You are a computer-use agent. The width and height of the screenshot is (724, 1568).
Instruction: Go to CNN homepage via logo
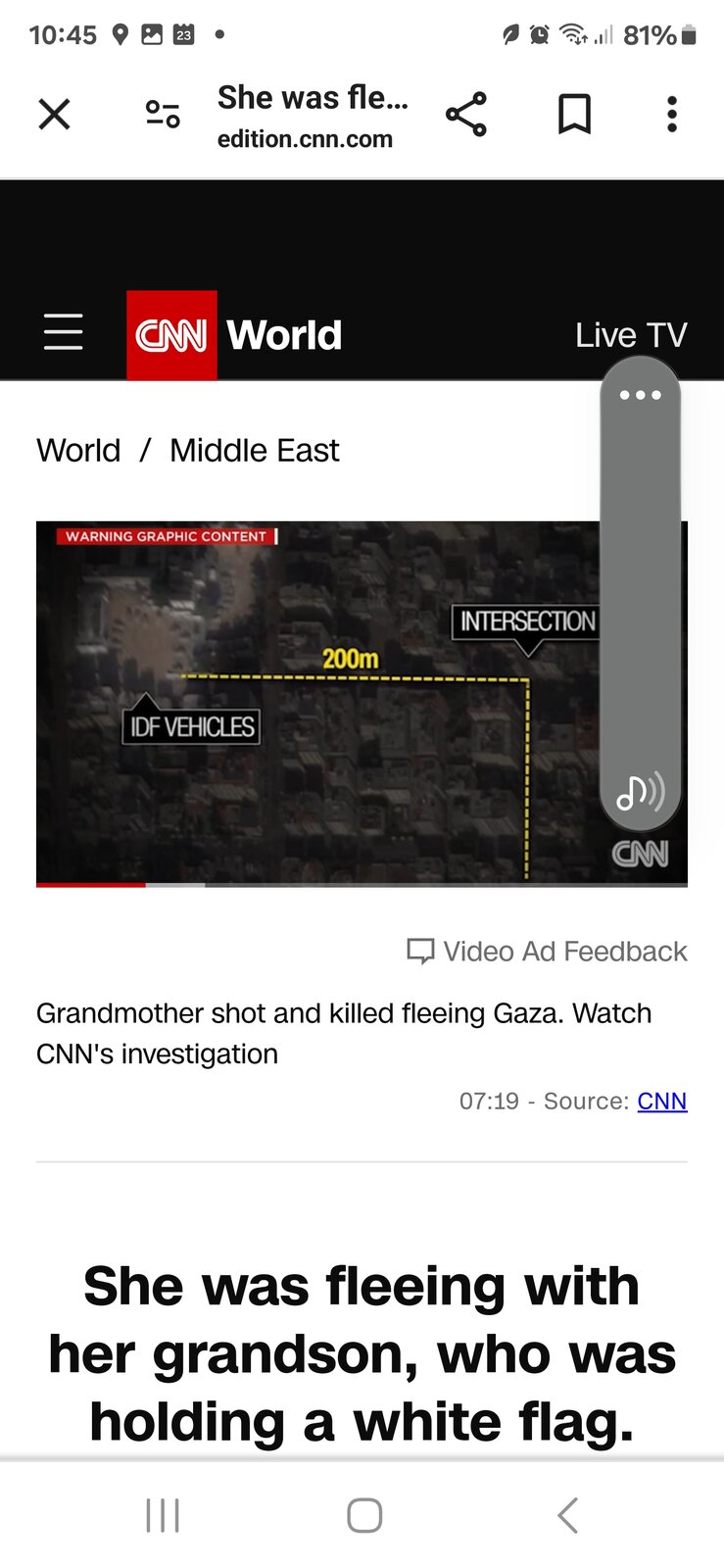[x=171, y=335]
